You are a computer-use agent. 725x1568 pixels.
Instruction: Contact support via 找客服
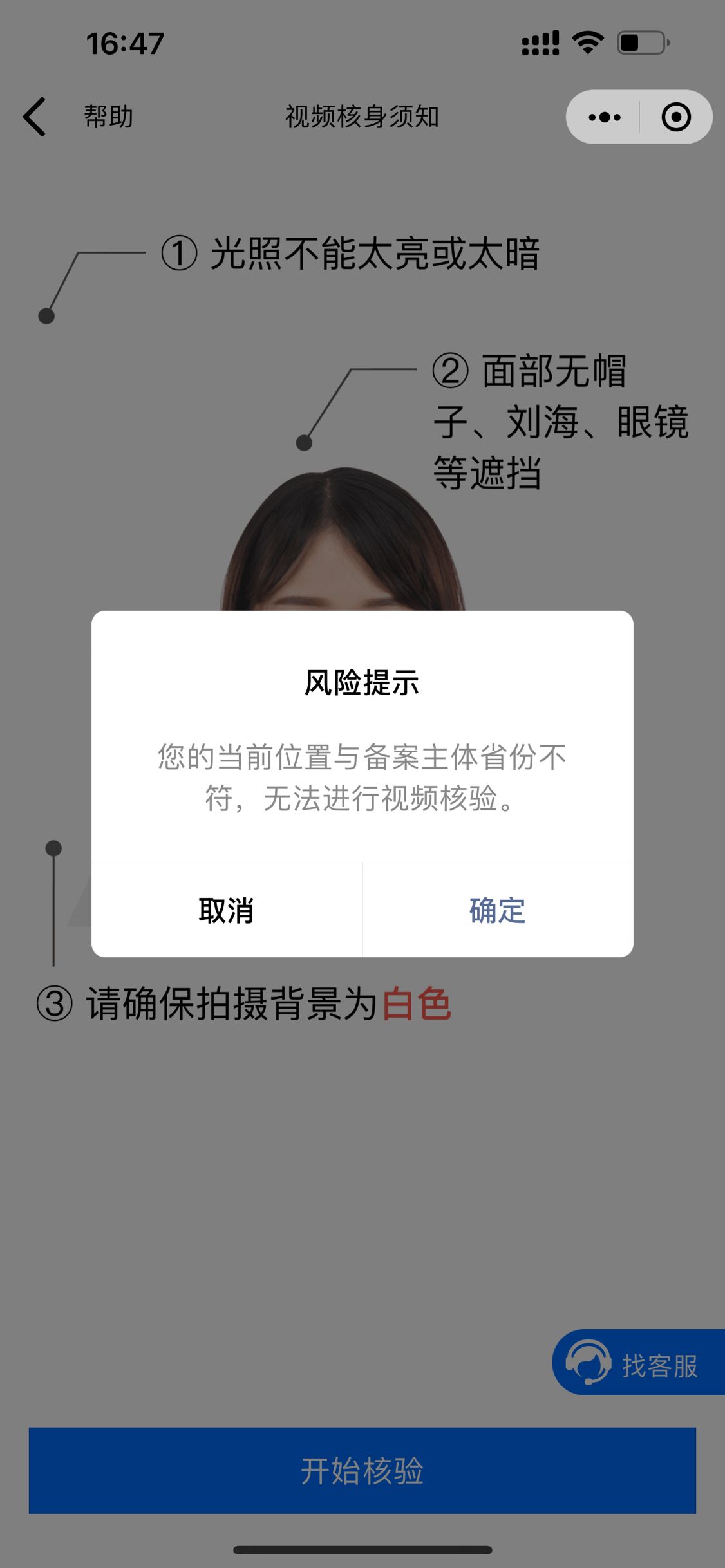639,1361
